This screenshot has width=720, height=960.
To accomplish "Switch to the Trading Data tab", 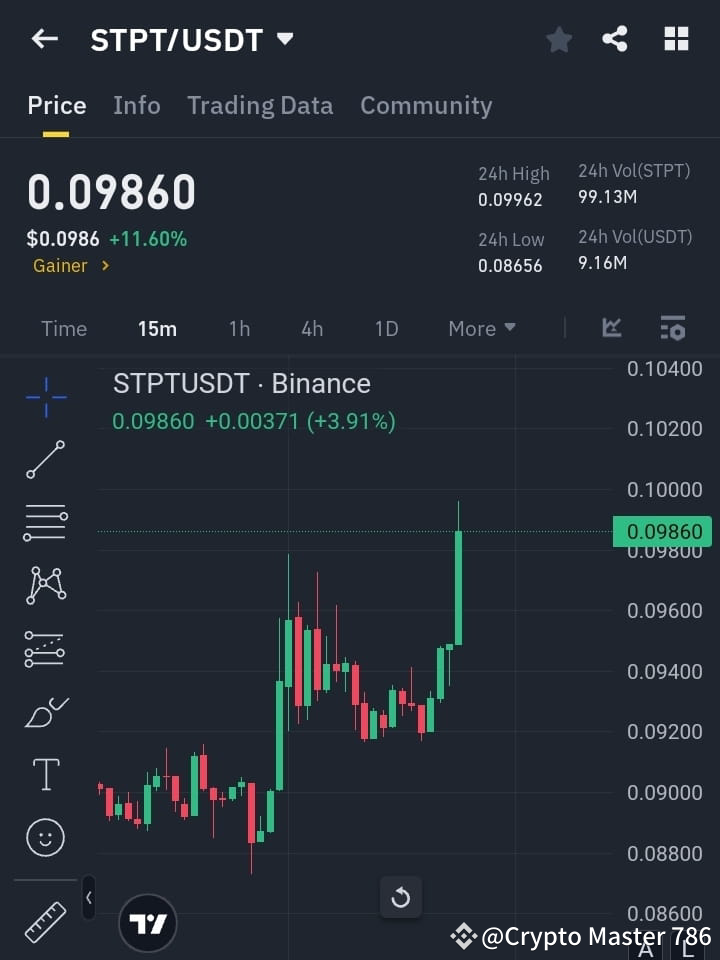I will [260, 105].
